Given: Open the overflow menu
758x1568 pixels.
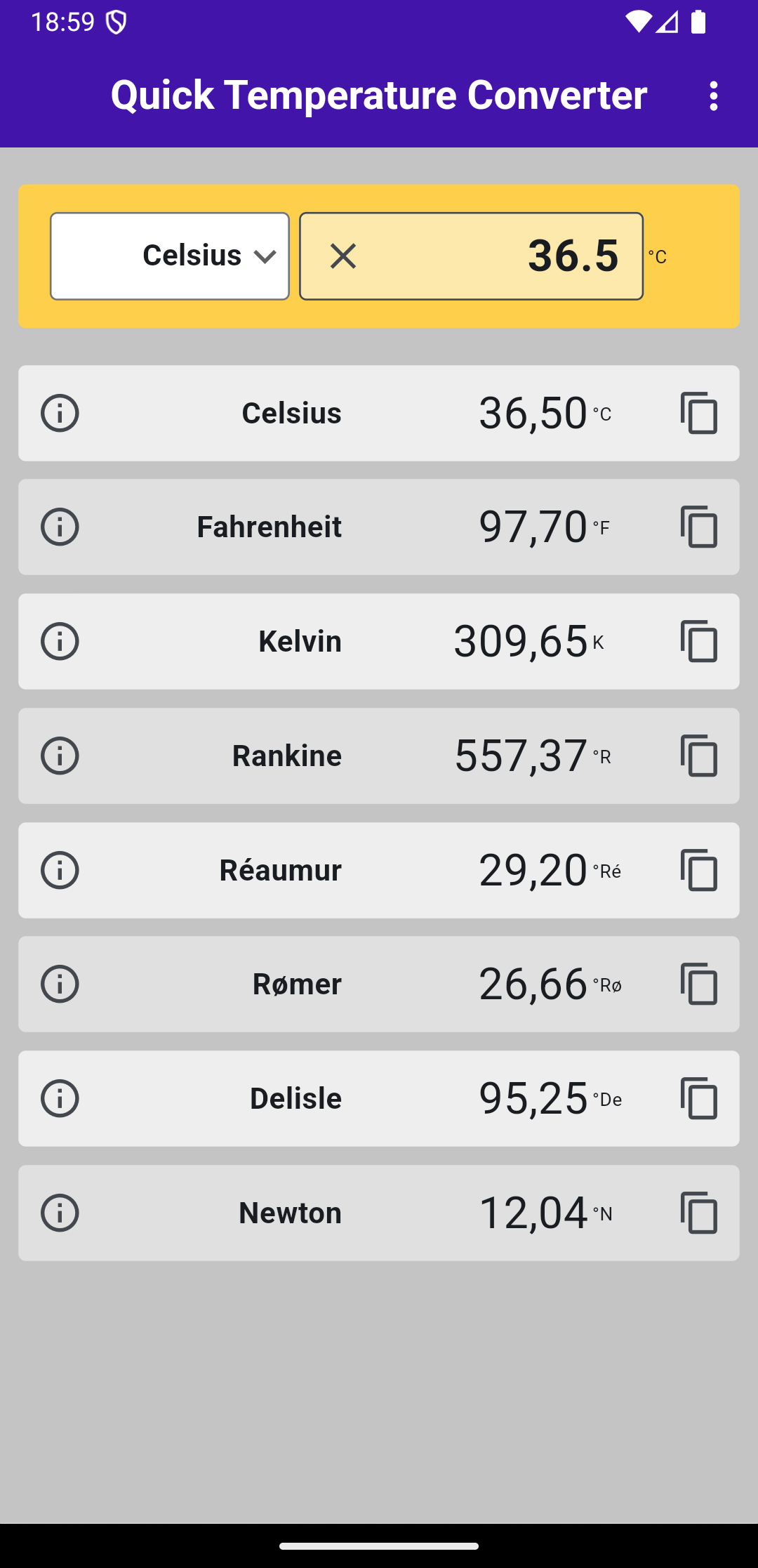Looking at the screenshot, I should tap(713, 95).
